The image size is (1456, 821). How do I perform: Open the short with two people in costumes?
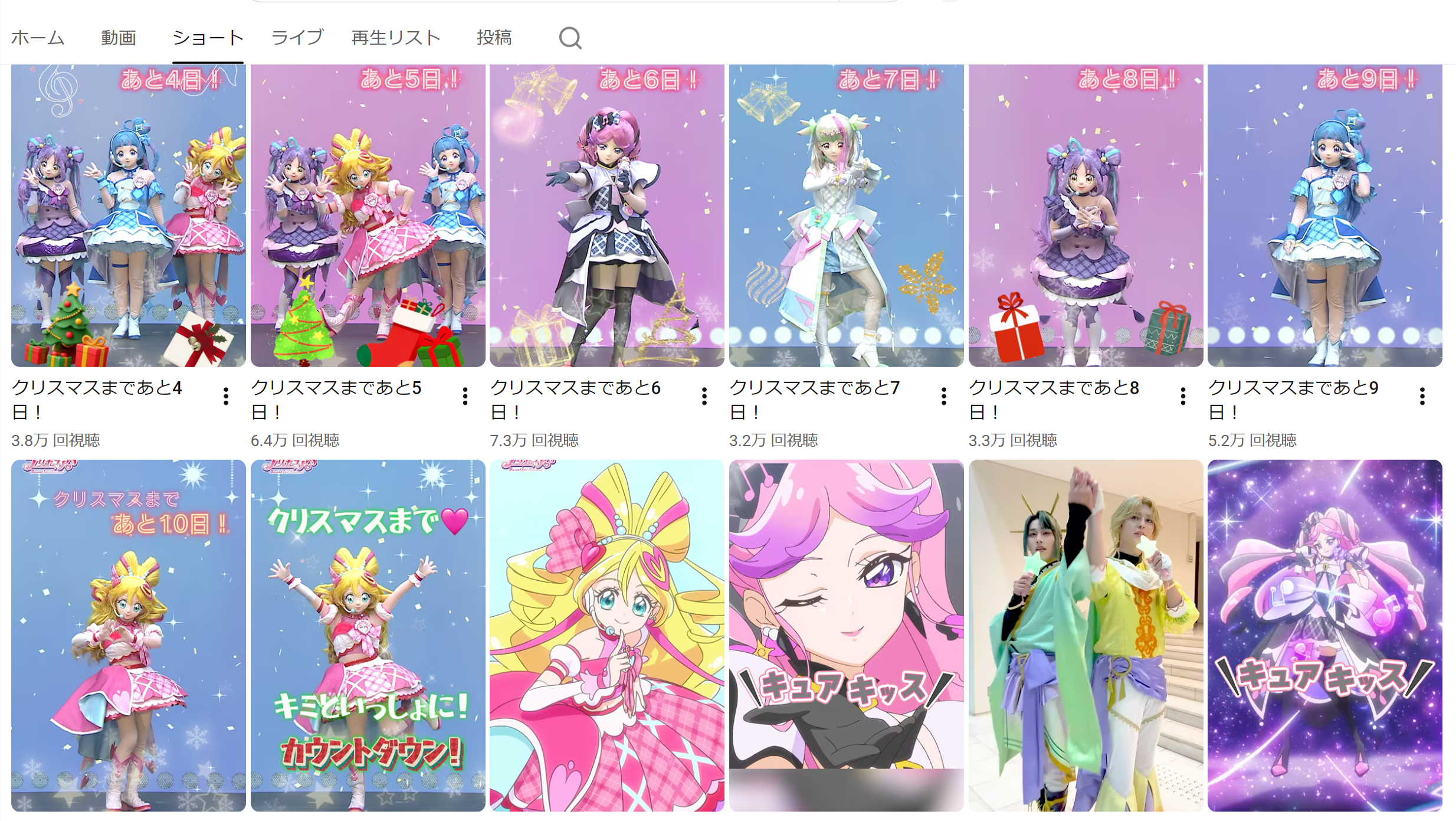point(1086,634)
